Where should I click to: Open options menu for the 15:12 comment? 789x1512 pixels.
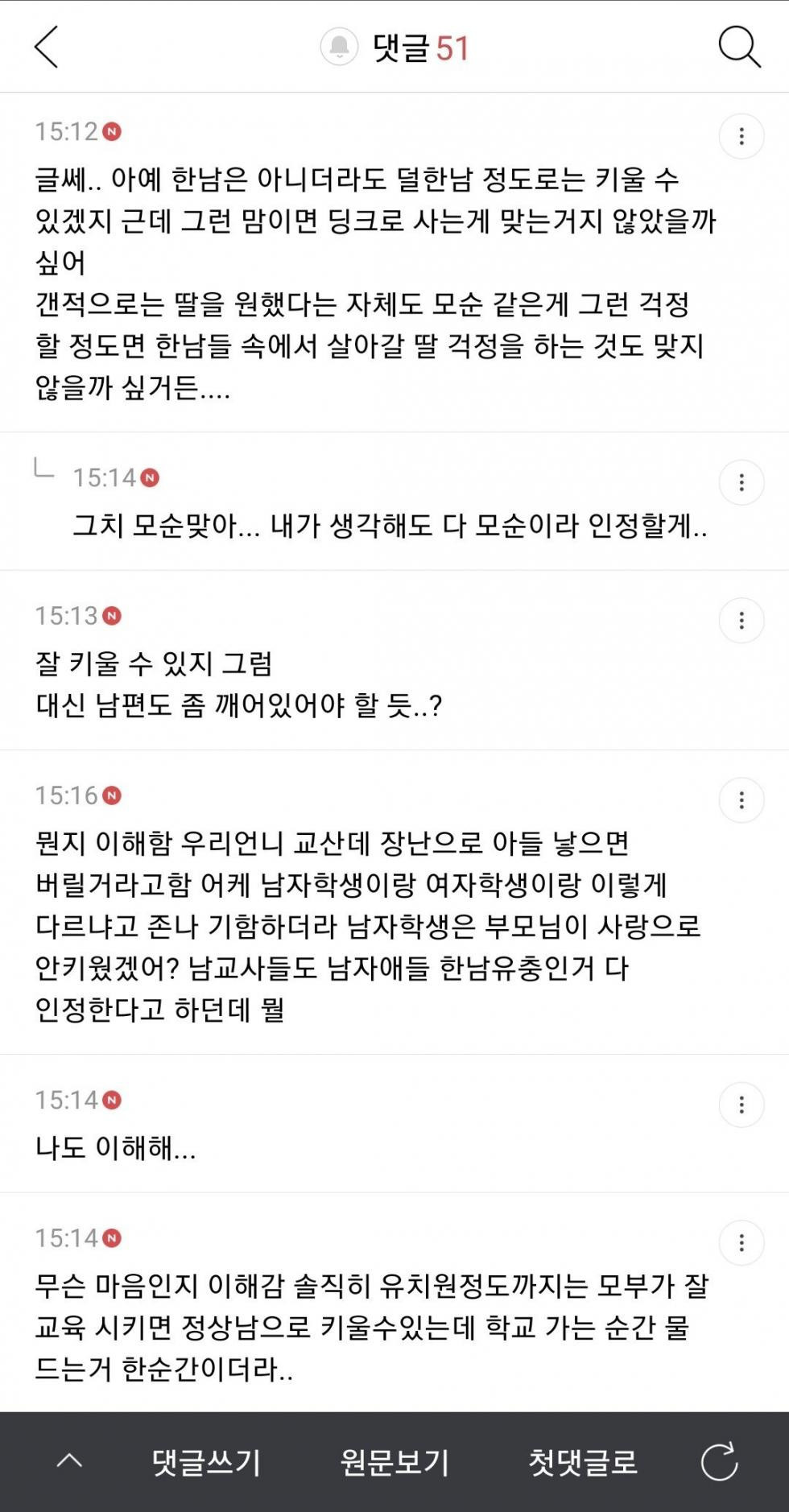coord(741,136)
